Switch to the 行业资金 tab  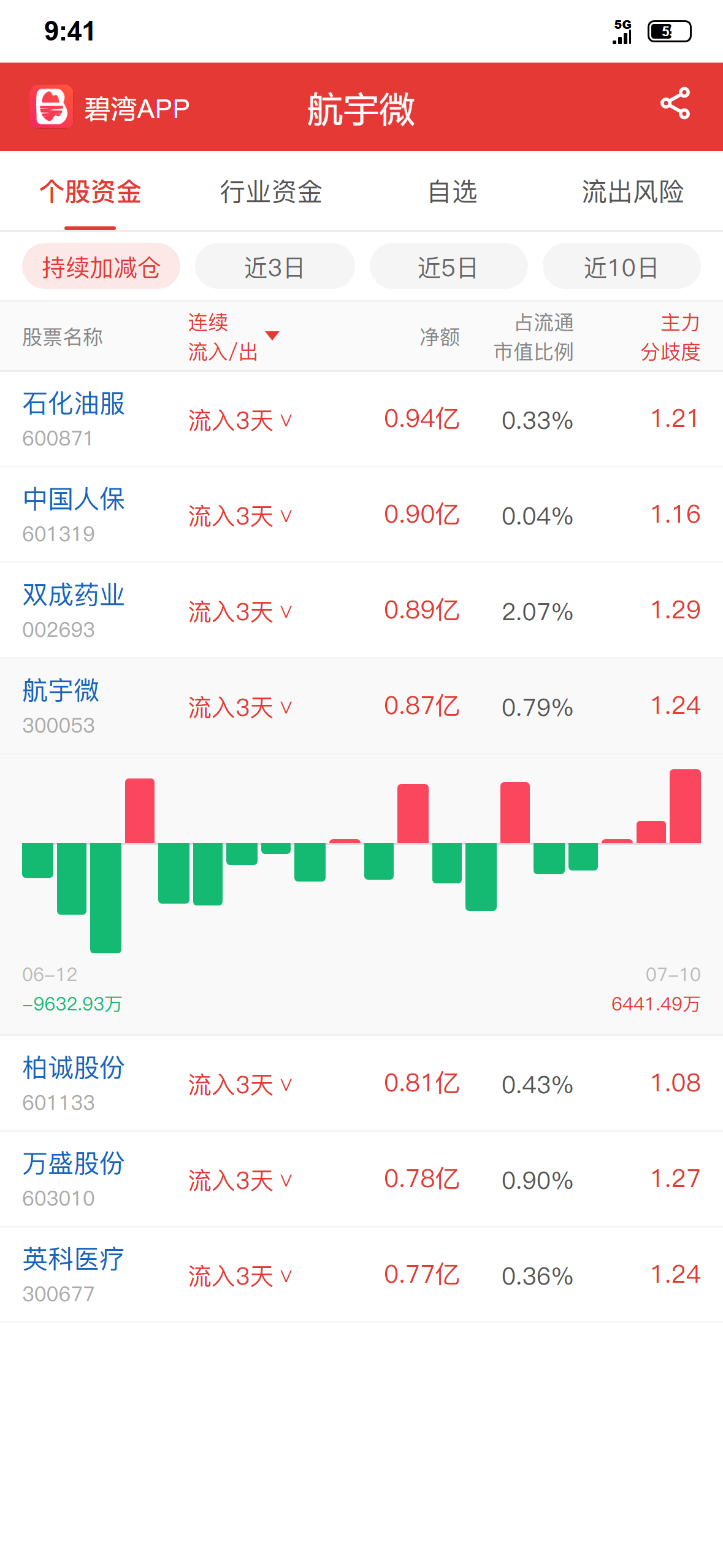pos(271,192)
